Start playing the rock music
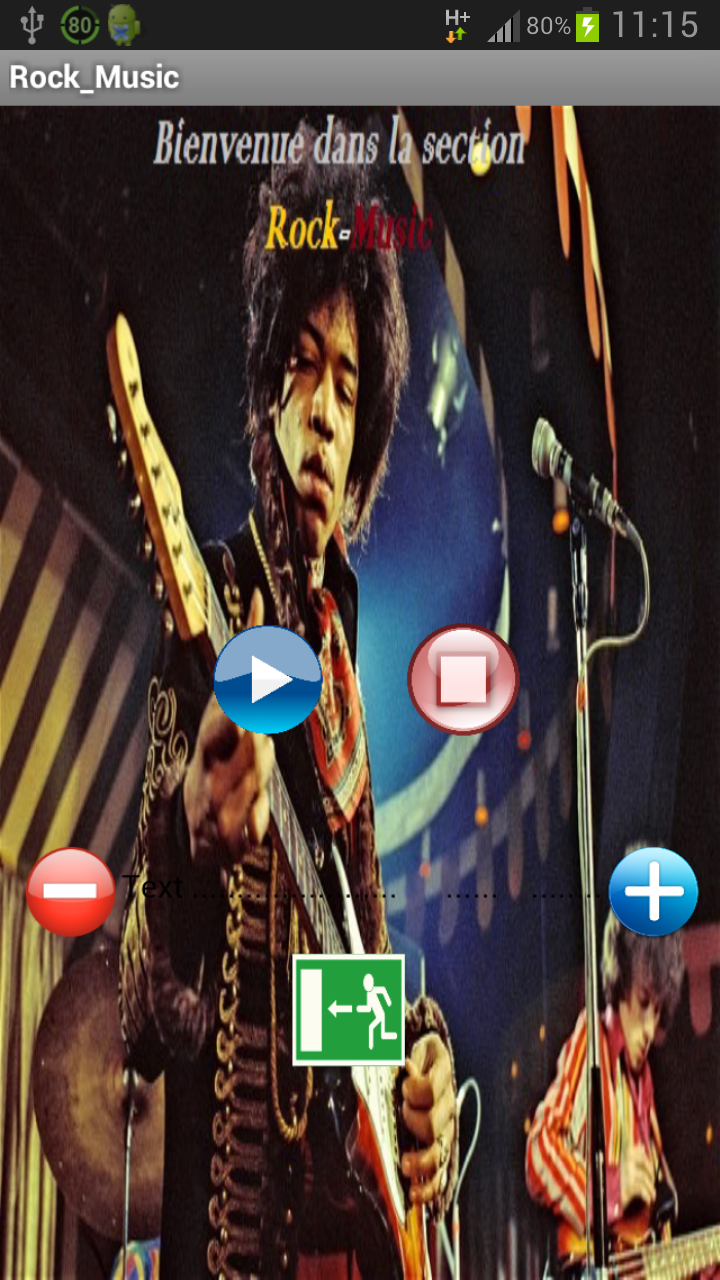 (x=267, y=680)
